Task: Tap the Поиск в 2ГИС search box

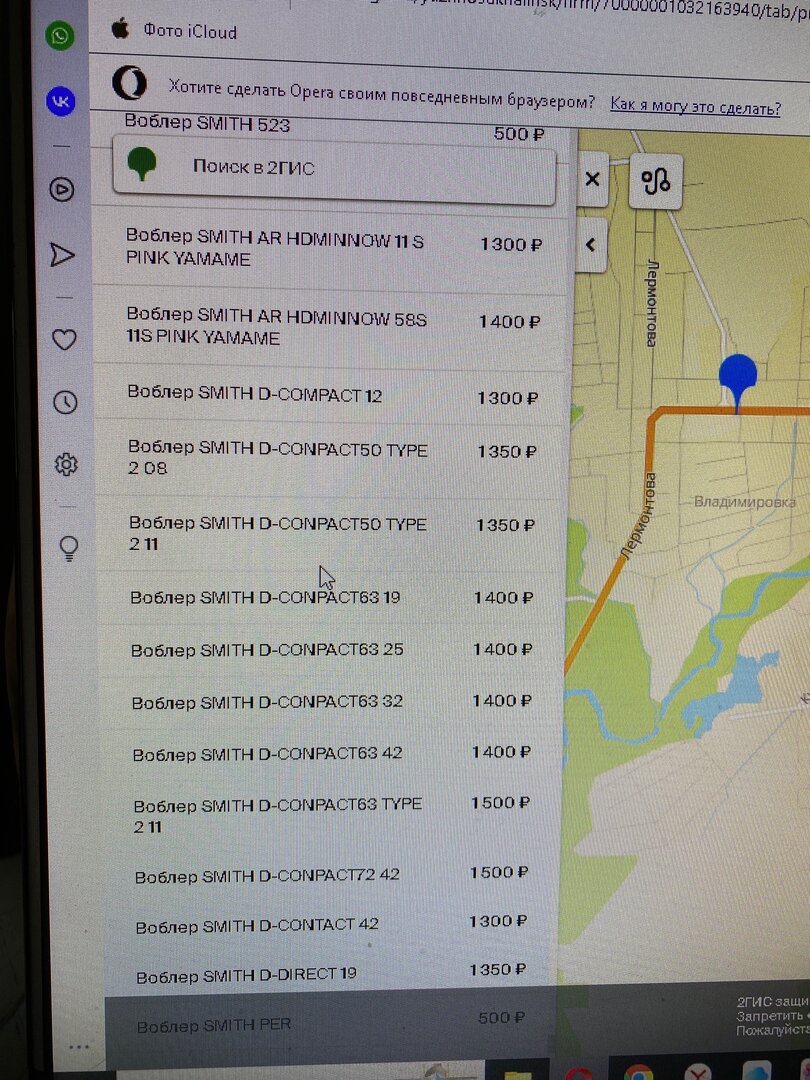Action: pos(334,169)
